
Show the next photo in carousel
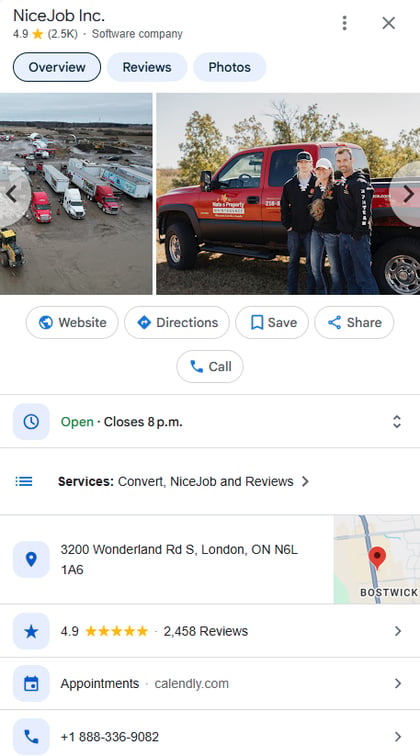(x=408, y=194)
